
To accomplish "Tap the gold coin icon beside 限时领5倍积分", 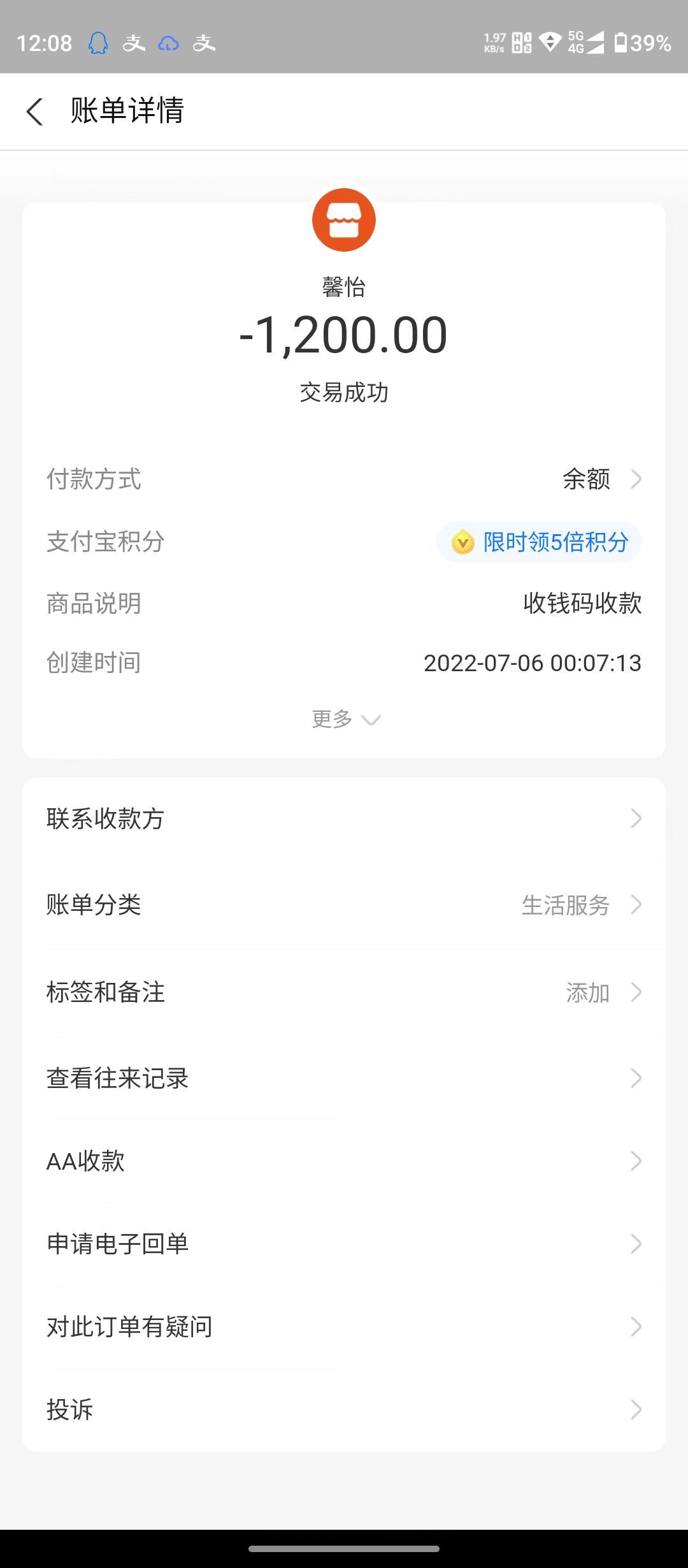I will (x=463, y=542).
